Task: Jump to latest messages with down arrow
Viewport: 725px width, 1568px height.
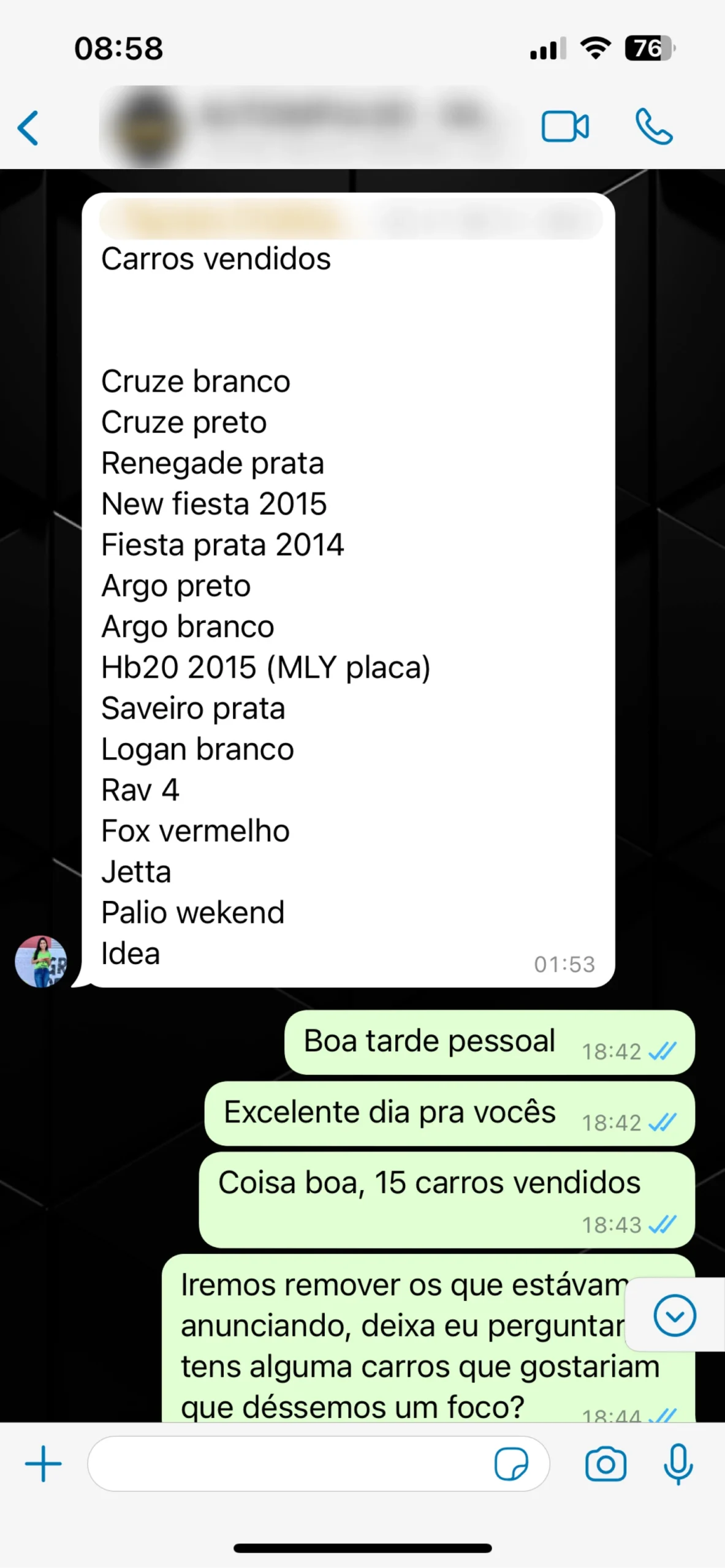Action: [674, 1315]
